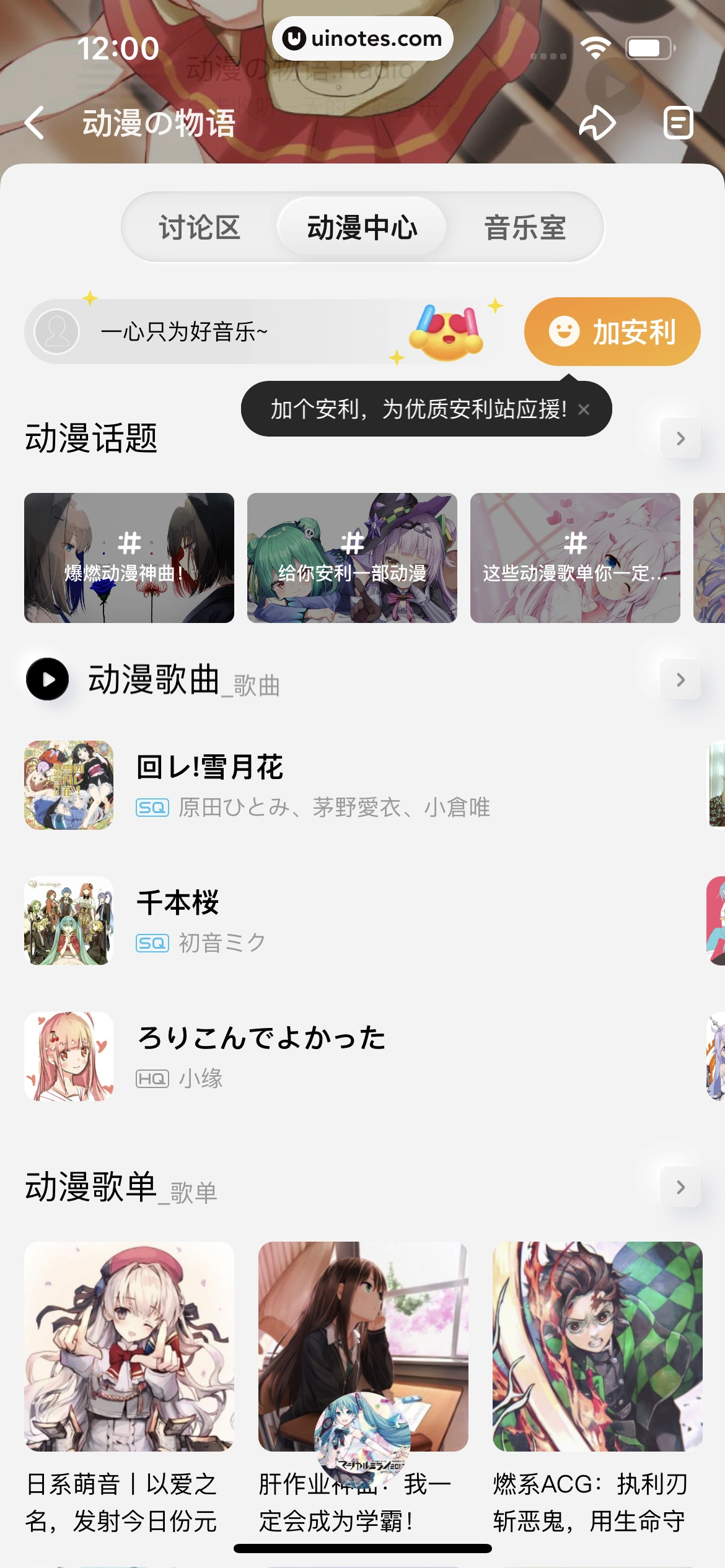Image resolution: width=725 pixels, height=1568 pixels.
Task: Tap the HQ badge on ろりこんでよかった
Action: [152, 1078]
